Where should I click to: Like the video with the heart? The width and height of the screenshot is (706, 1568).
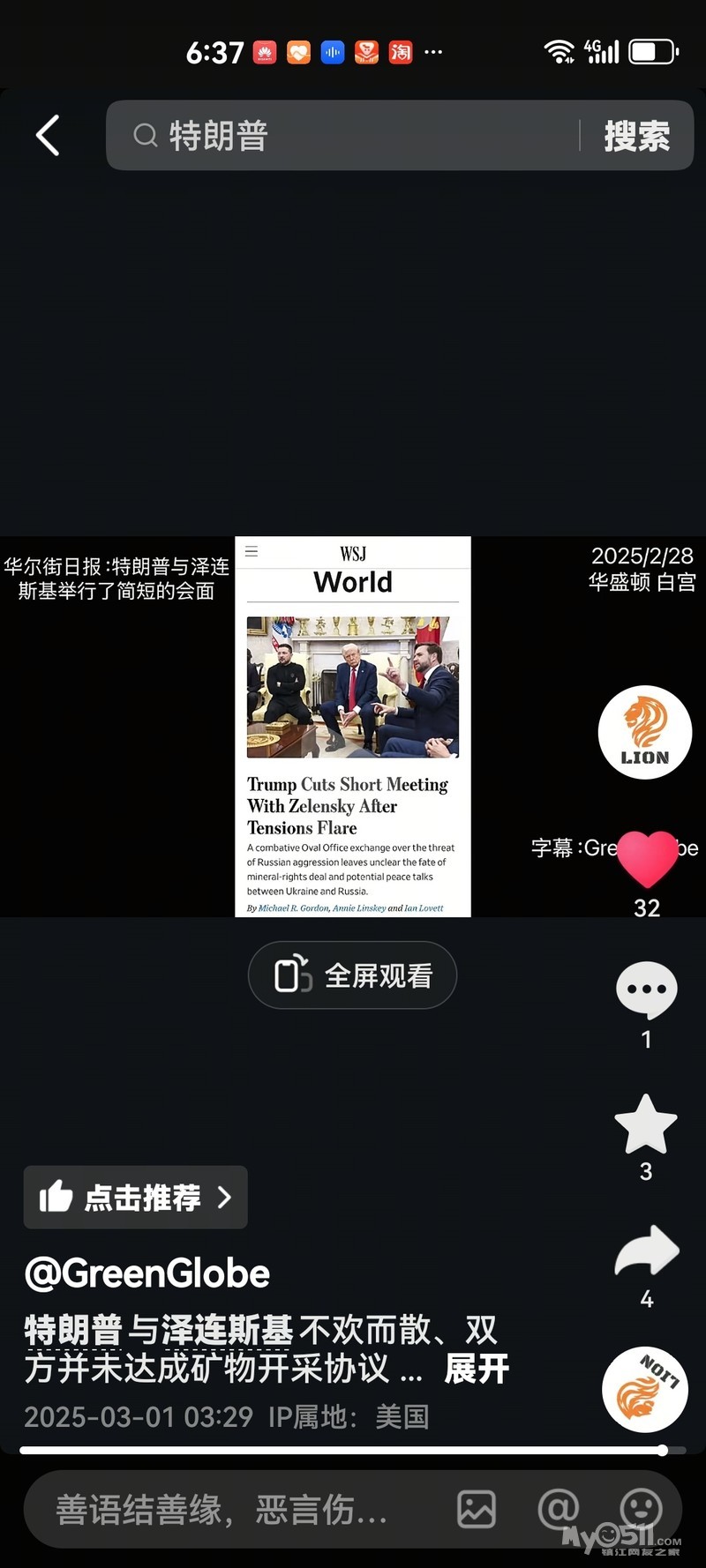[x=647, y=858]
